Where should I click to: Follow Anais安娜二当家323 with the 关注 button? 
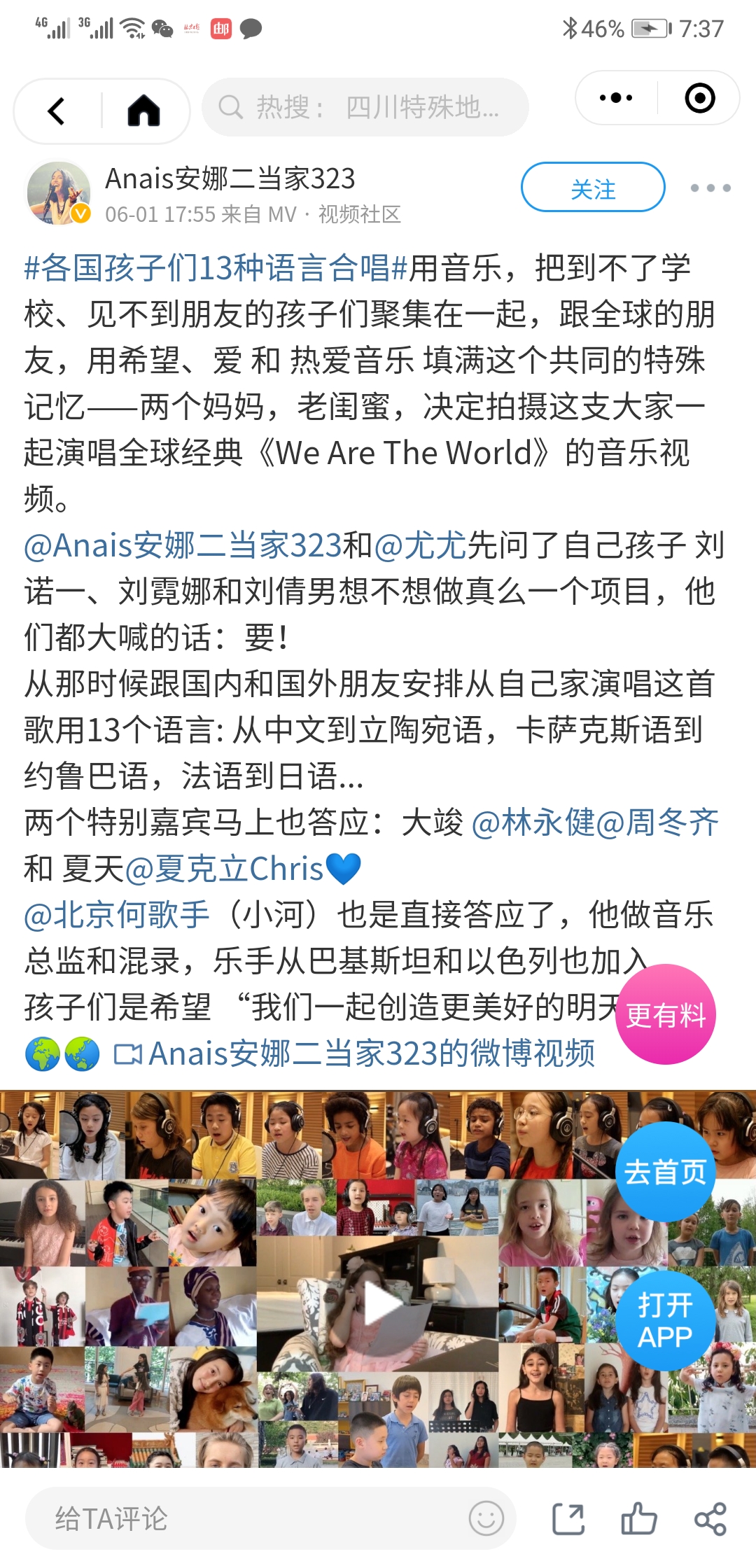(592, 188)
